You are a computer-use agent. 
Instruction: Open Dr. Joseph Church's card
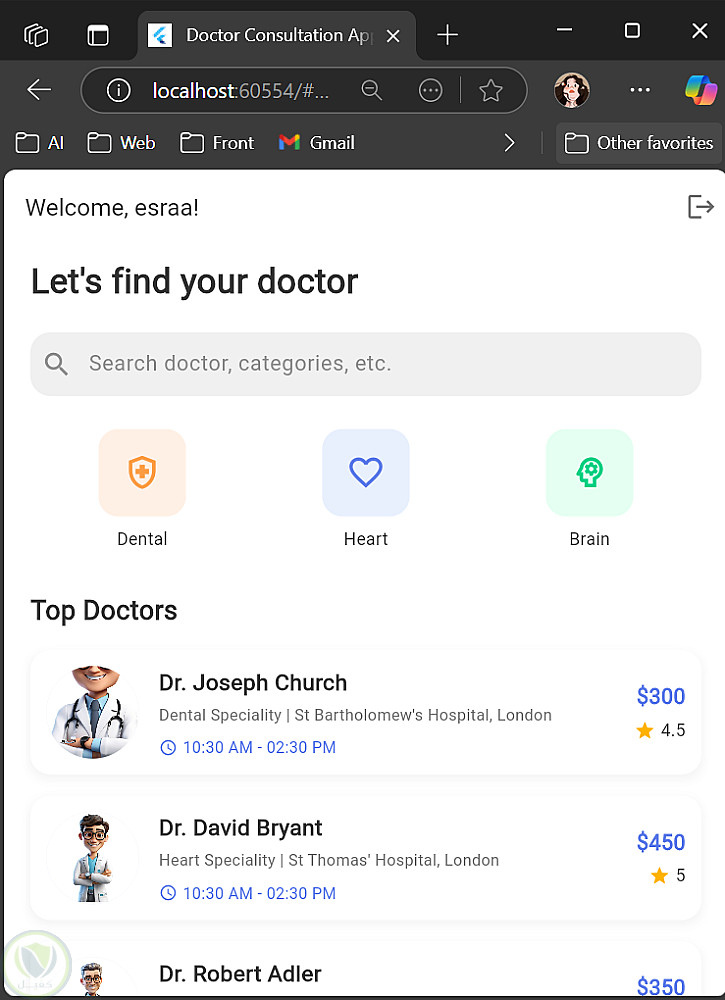coord(365,712)
